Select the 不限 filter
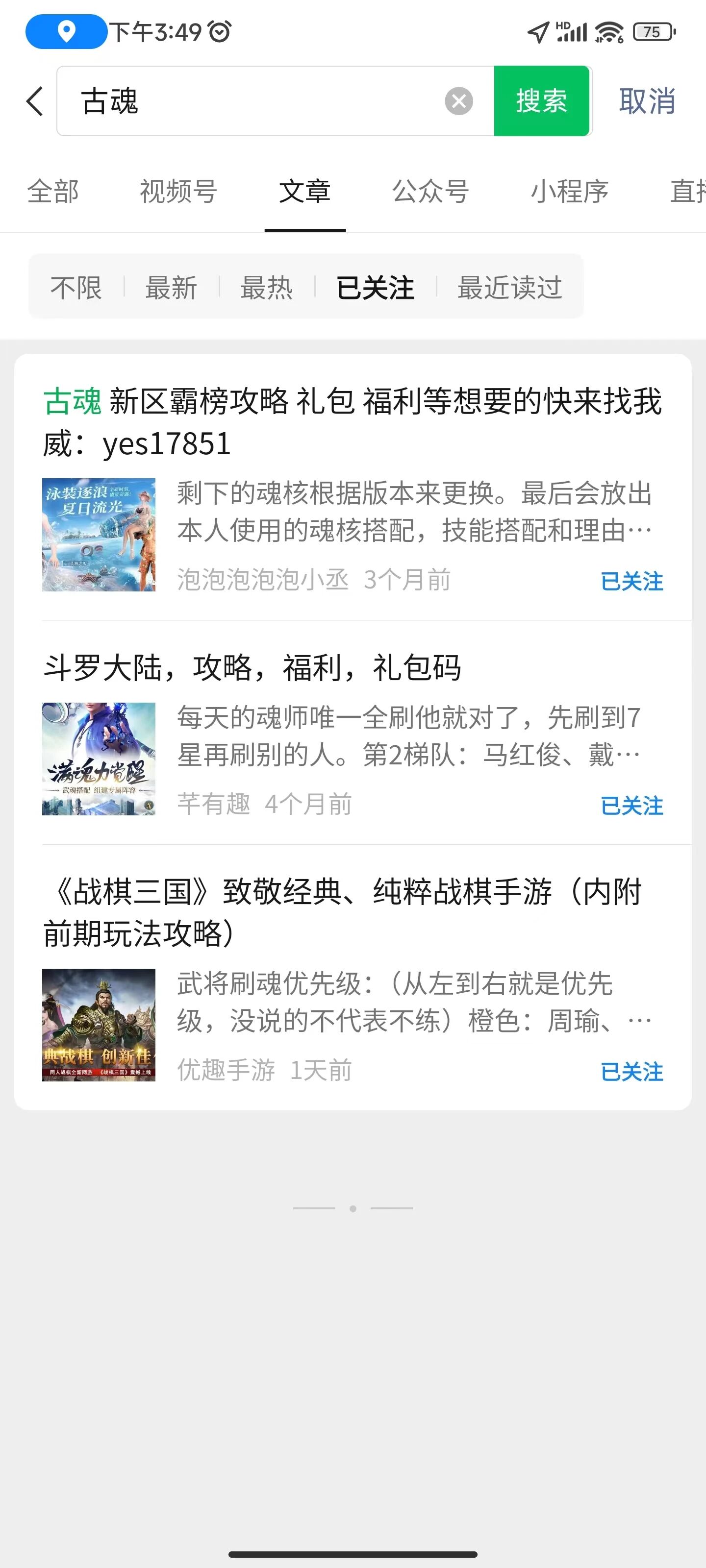Screen dimensions: 706x1568 tap(76, 287)
